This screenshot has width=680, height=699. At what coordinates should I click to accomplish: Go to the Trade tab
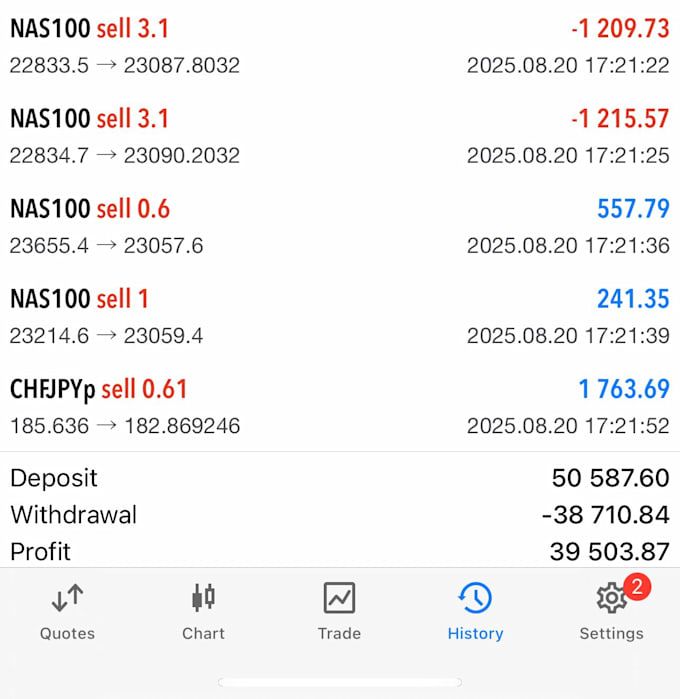tap(339, 612)
